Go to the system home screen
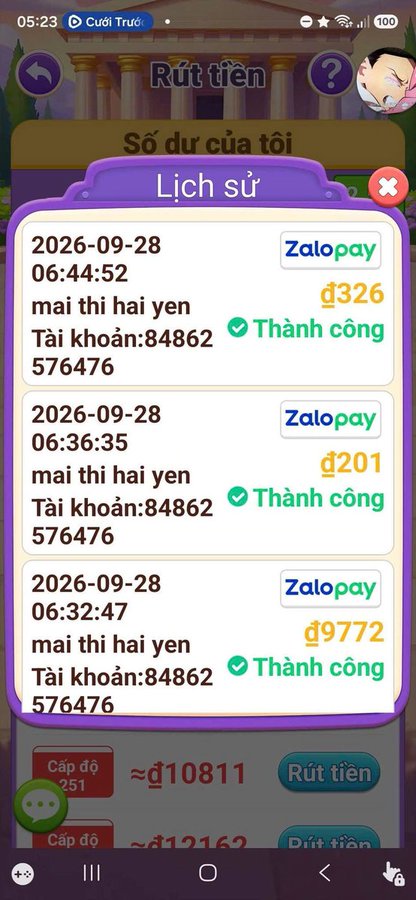Viewport: 416px width, 900px height. click(208, 873)
